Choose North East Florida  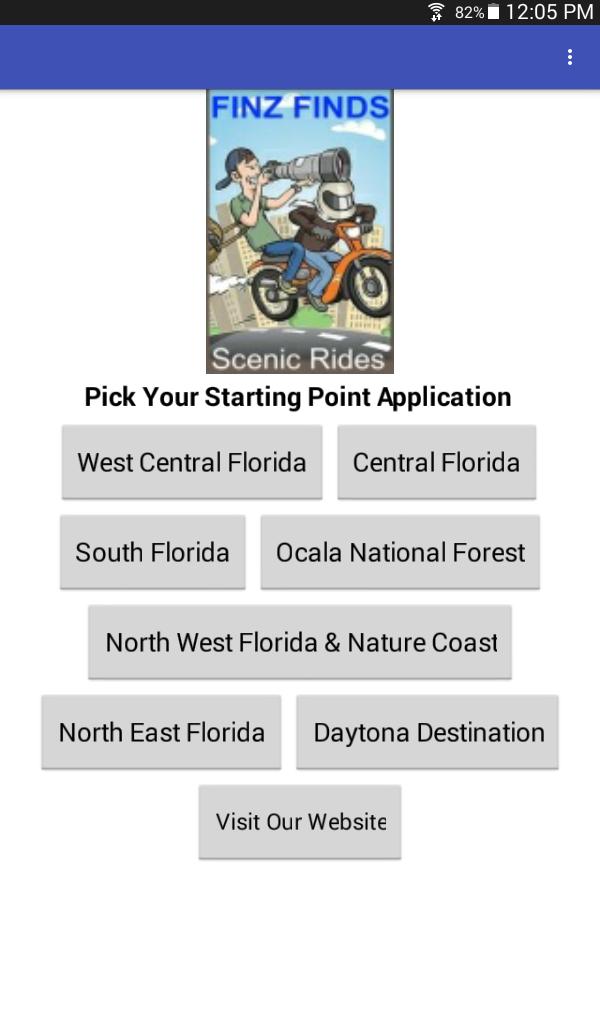[161, 733]
